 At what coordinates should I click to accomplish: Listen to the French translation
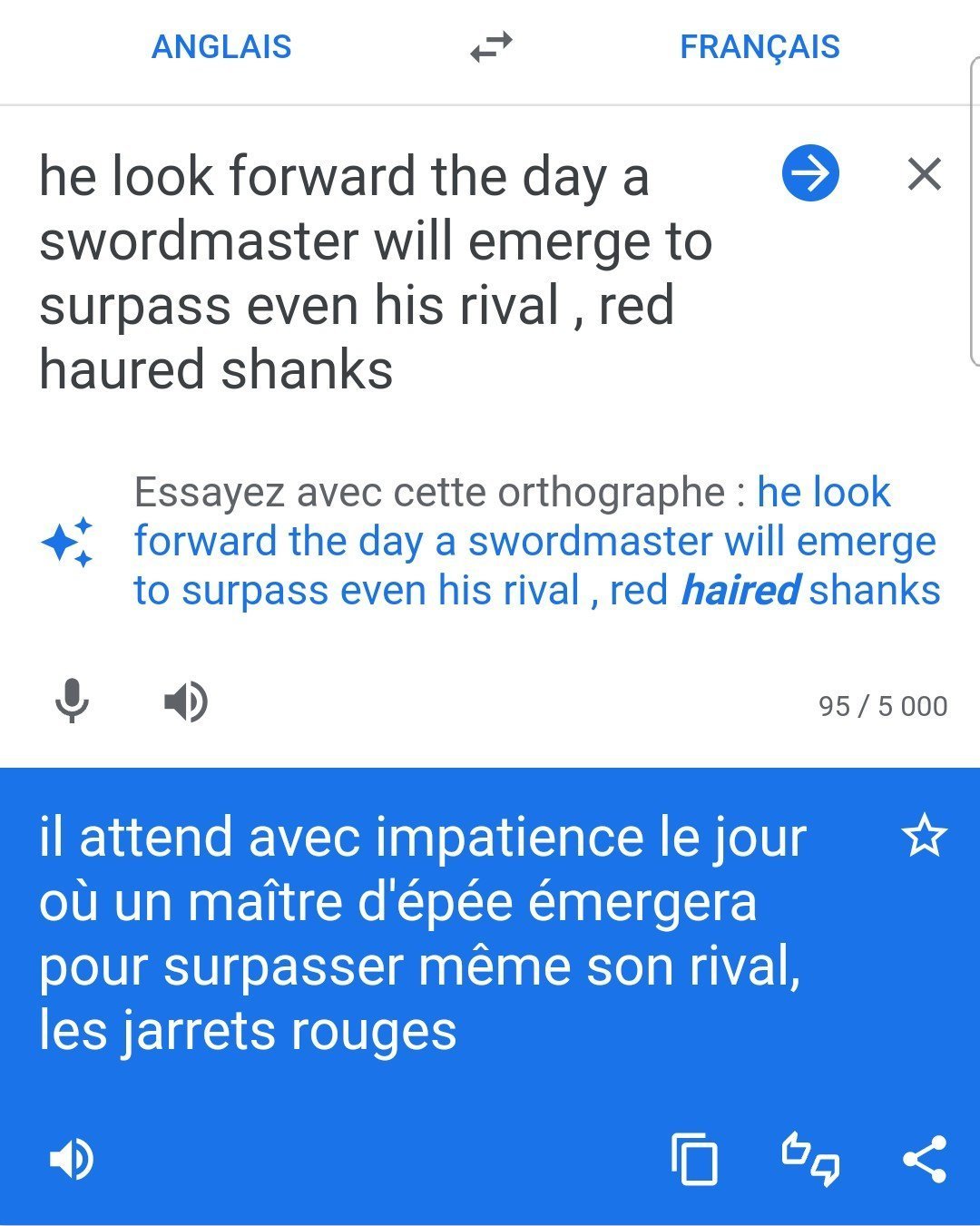coord(71,1159)
